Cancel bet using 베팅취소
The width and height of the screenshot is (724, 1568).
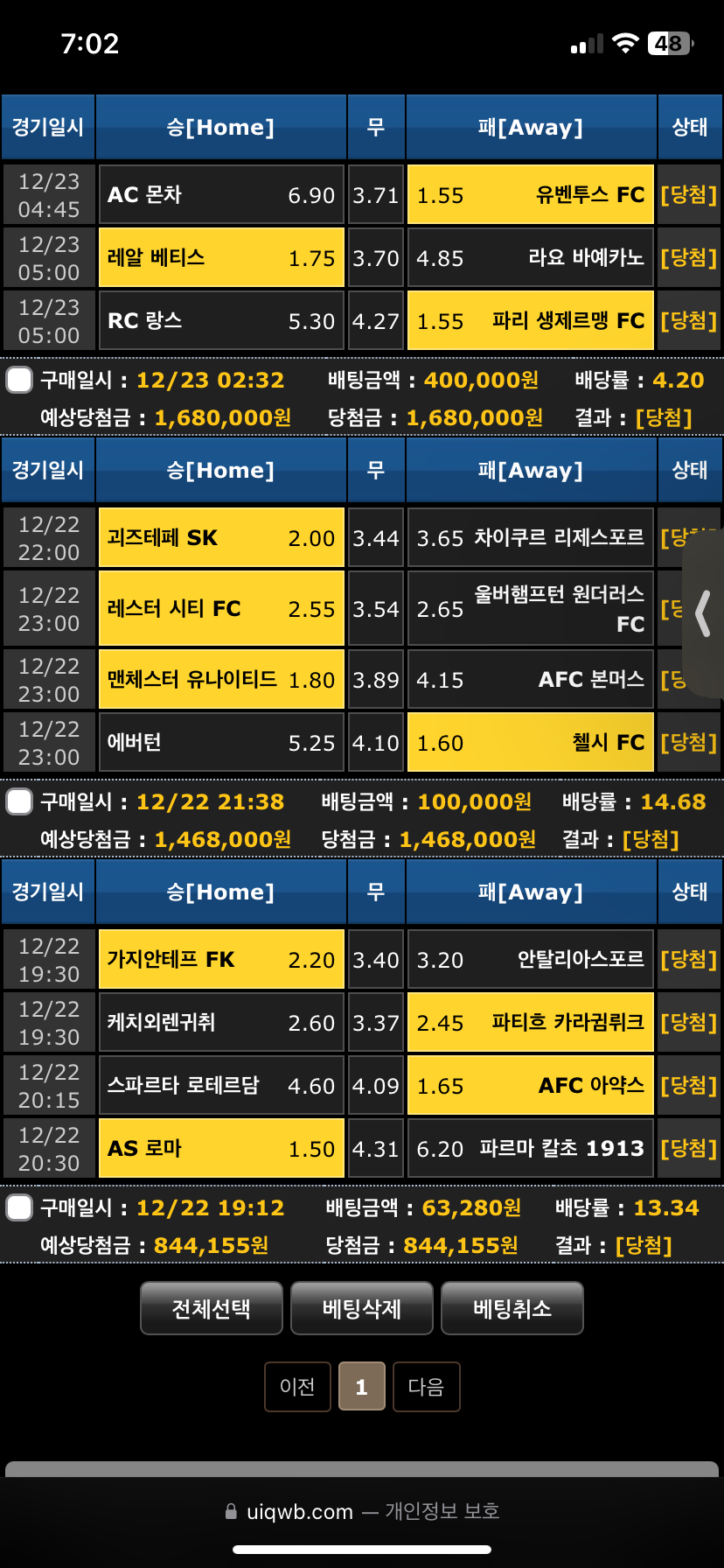coord(512,1308)
